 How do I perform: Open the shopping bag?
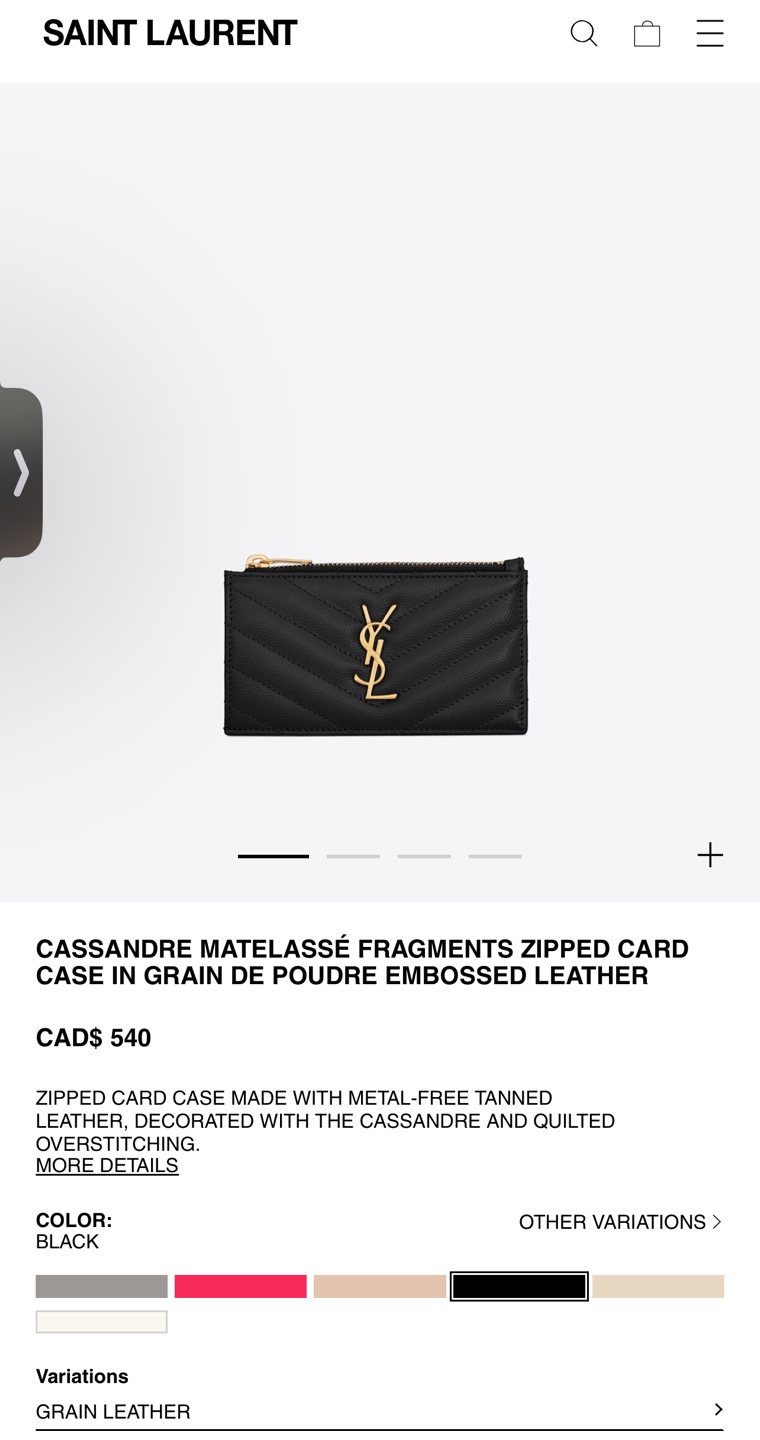pyautogui.click(x=647, y=34)
